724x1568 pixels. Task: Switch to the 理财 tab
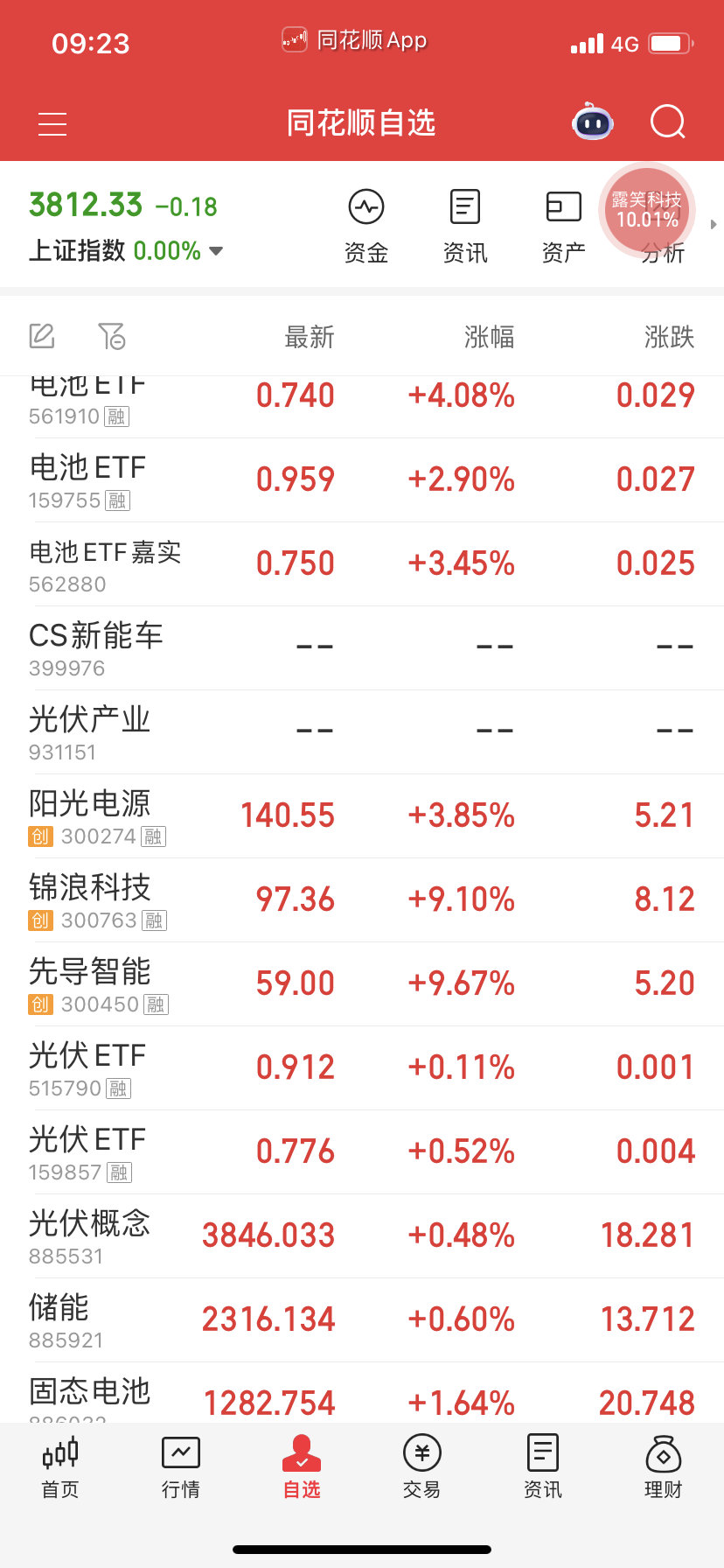[x=664, y=1467]
